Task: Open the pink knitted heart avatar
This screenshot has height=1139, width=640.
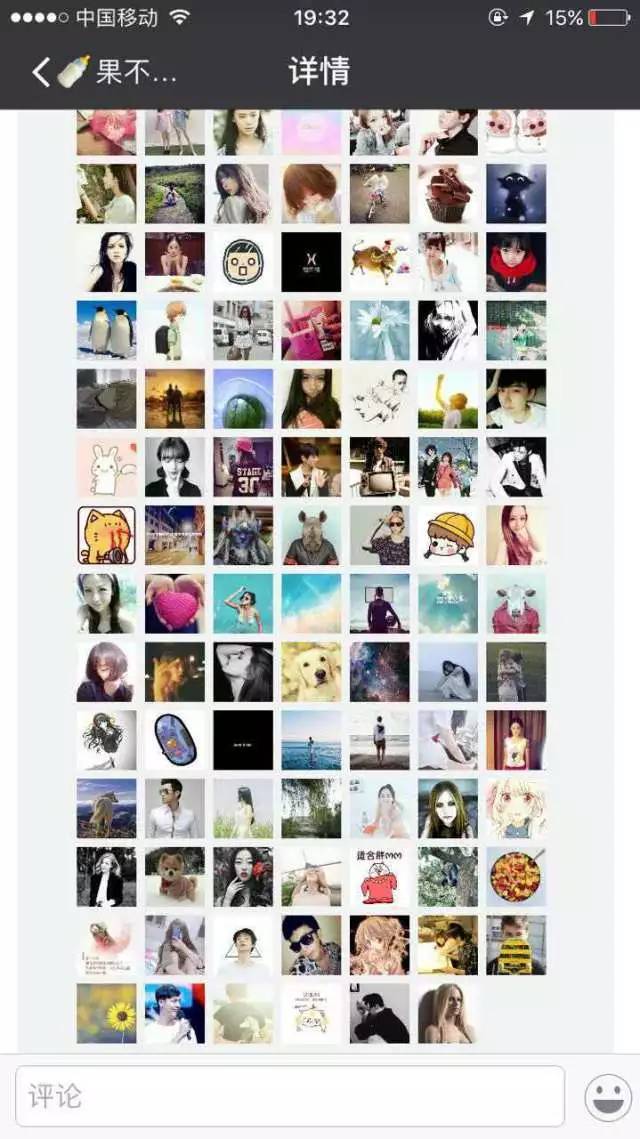Action: click(175, 603)
